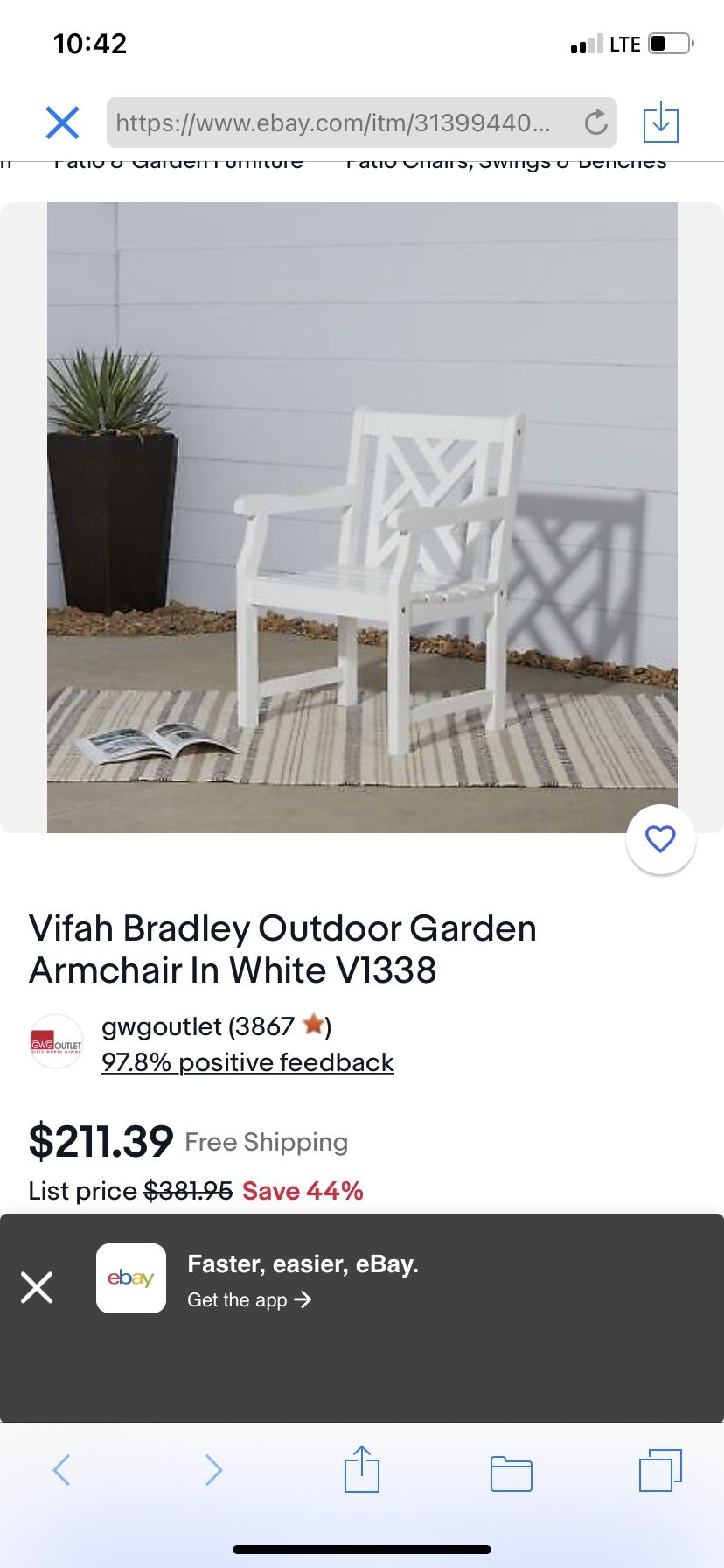The width and height of the screenshot is (724, 1568).
Task: Open the white armchair product photo
Action: [x=362, y=517]
